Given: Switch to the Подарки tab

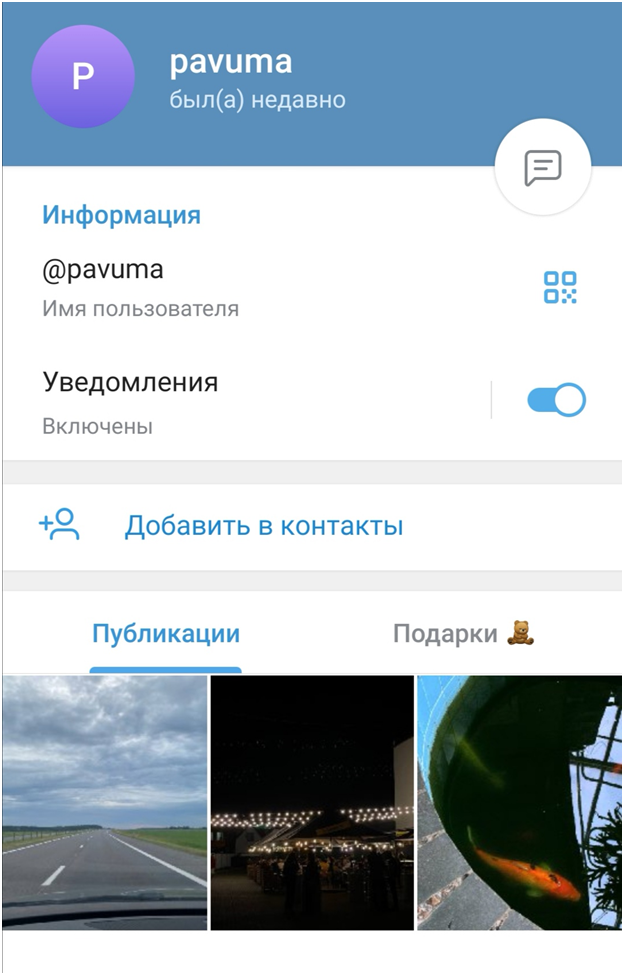Looking at the screenshot, I should (463, 634).
